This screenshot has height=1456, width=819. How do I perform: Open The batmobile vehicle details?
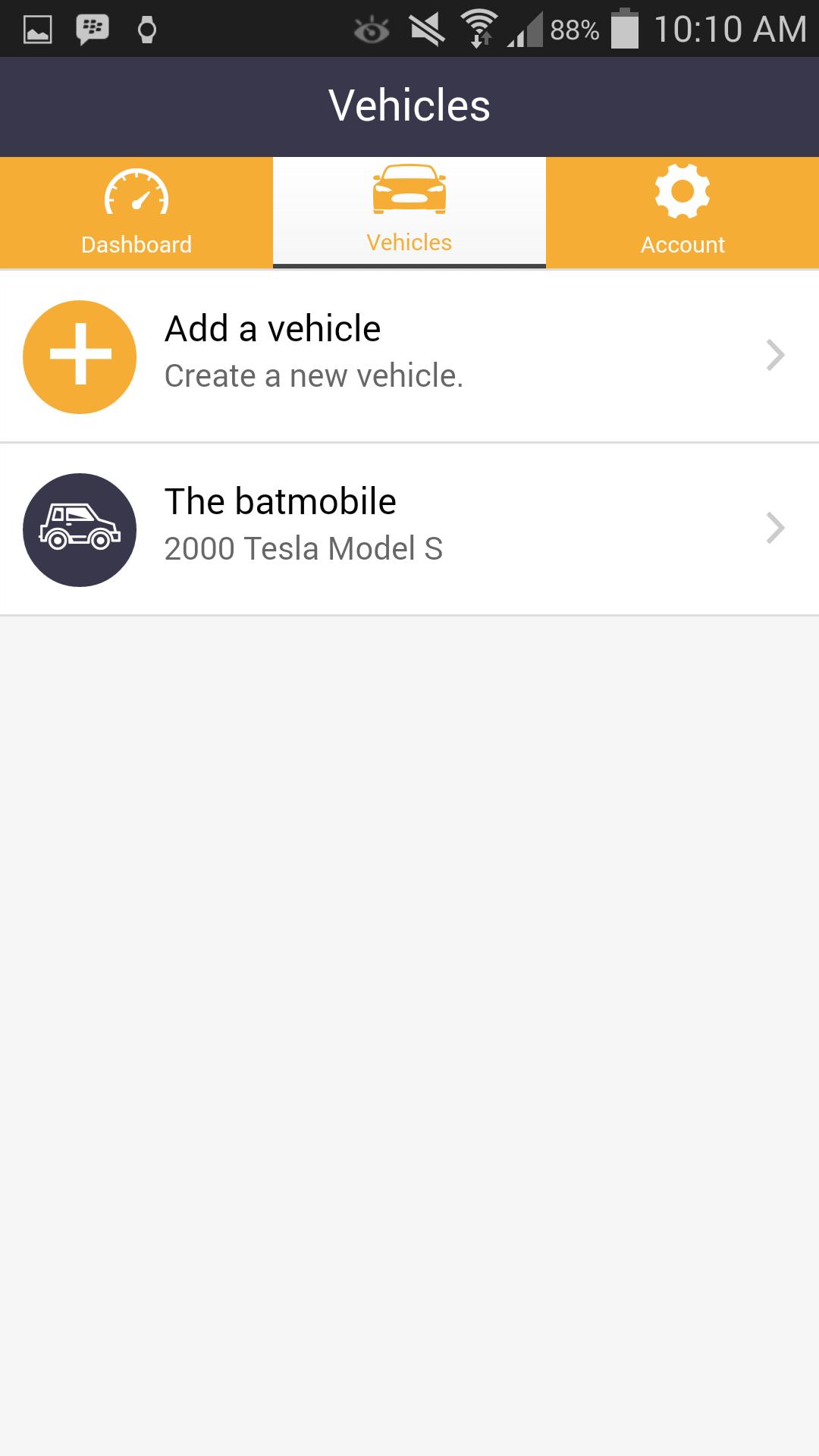[409, 529]
